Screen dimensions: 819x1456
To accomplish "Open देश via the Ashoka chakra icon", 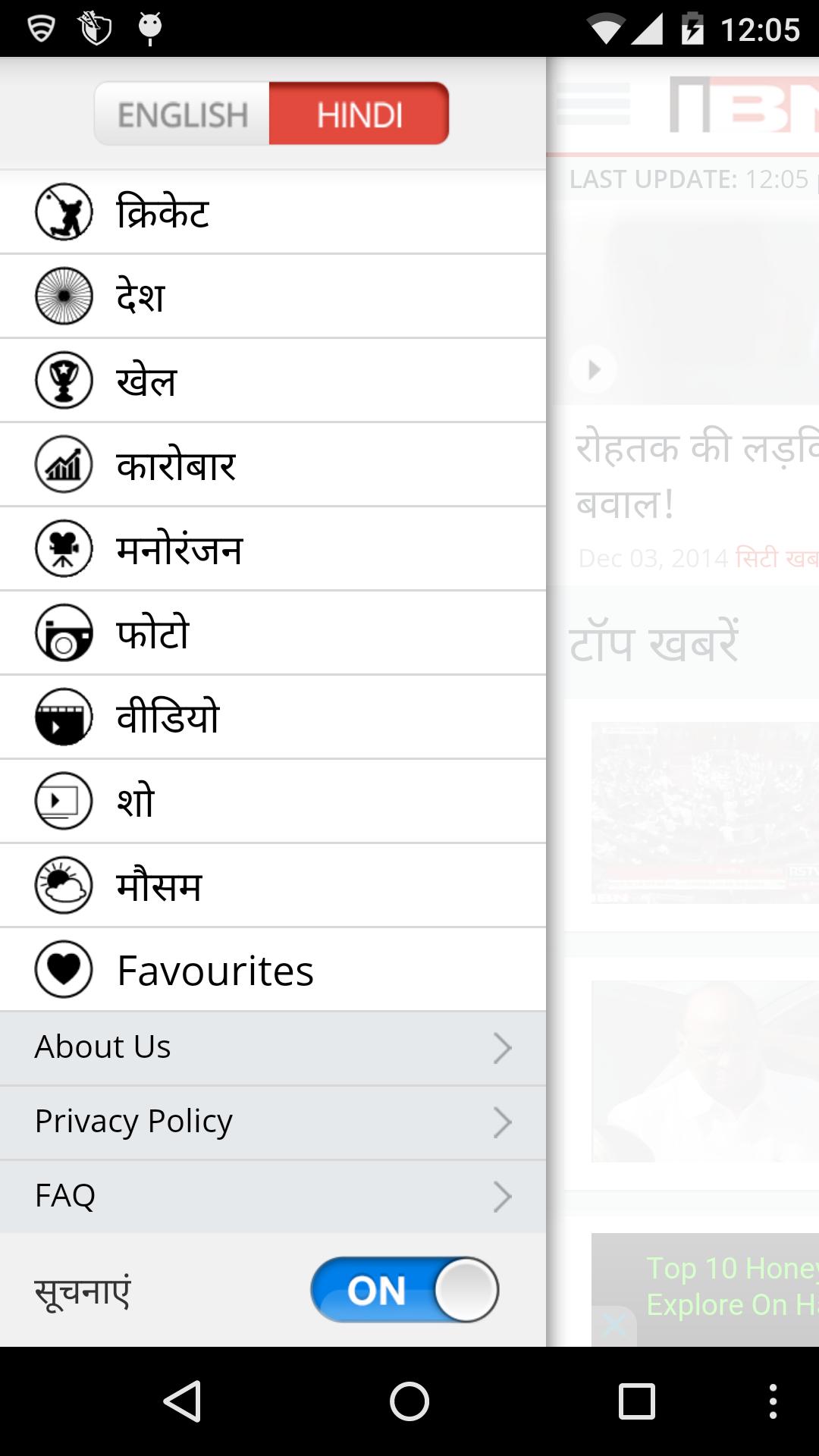I will (64, 295).
